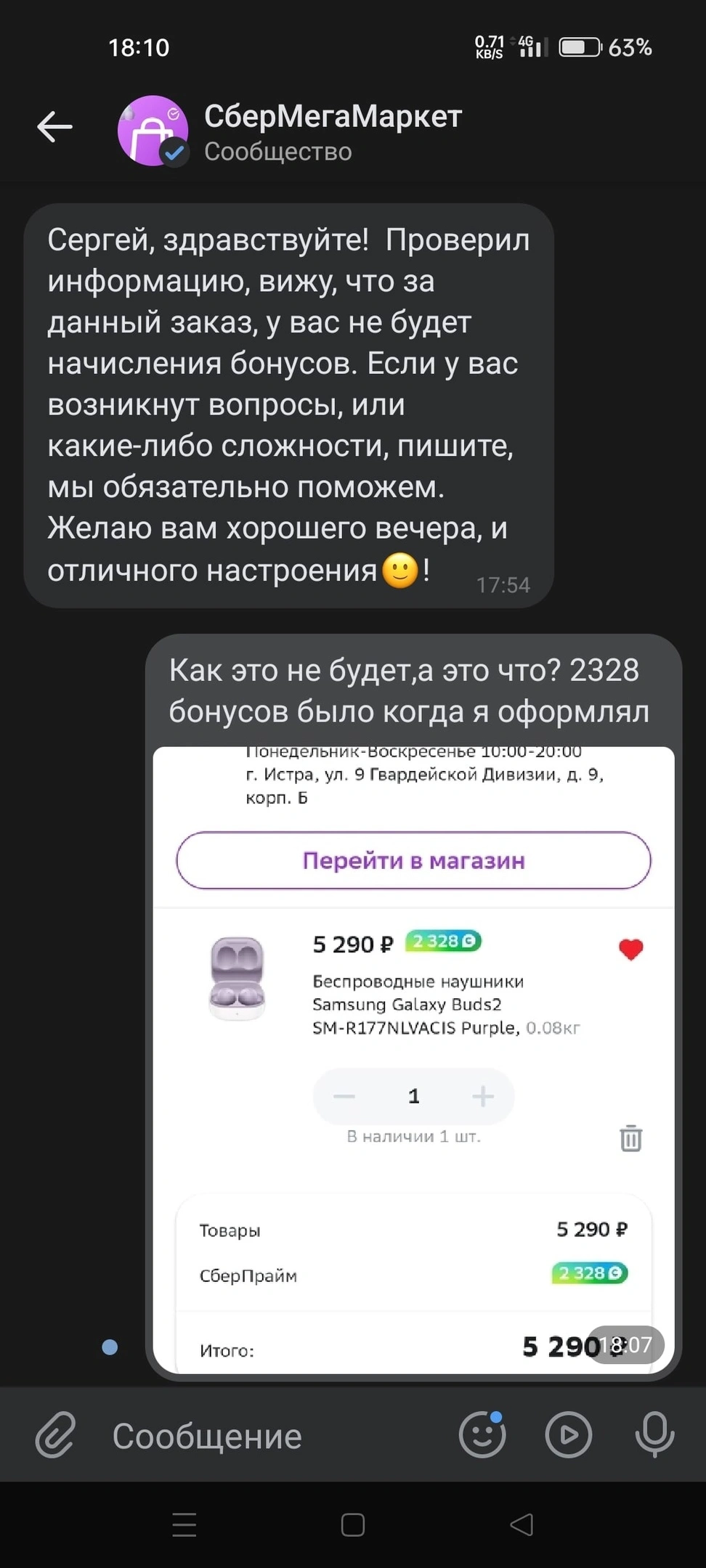
Task: Record a voice message with the microphone
Action: pyautogui.click(x=654, y=1434)
